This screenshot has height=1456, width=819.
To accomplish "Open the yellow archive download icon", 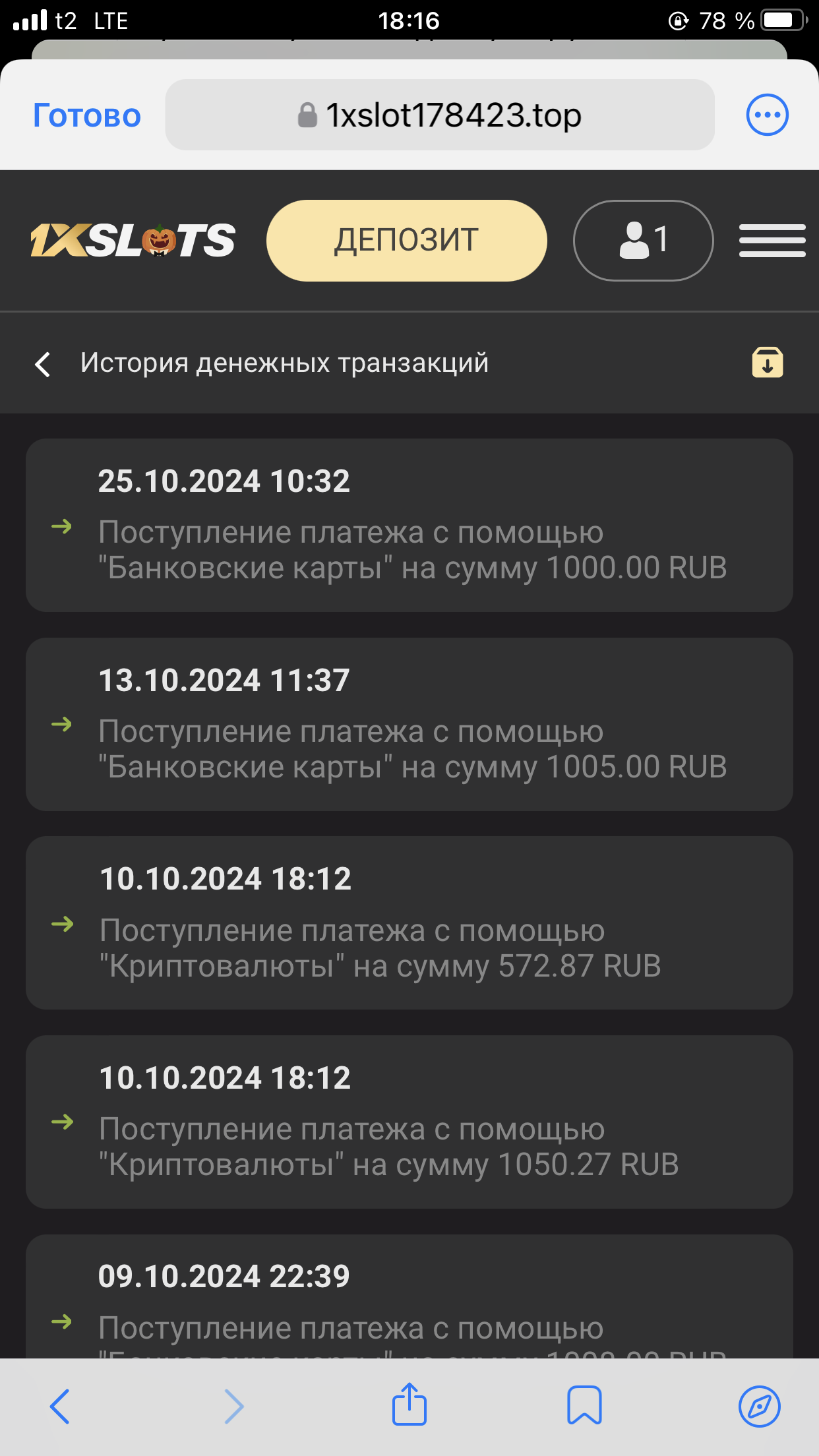I will coord(768,363).
